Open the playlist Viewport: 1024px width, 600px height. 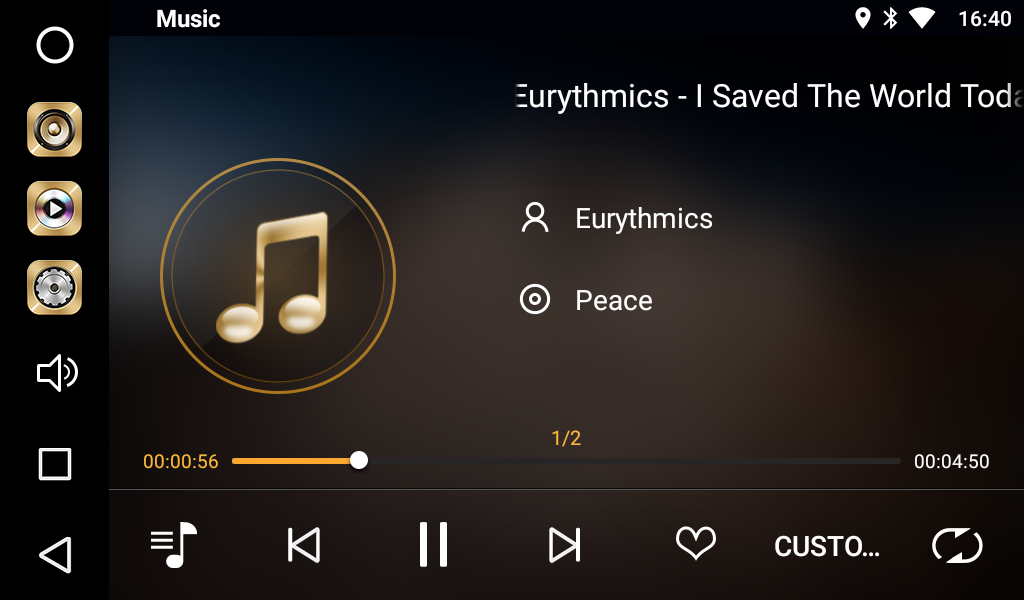pos(174,545)
